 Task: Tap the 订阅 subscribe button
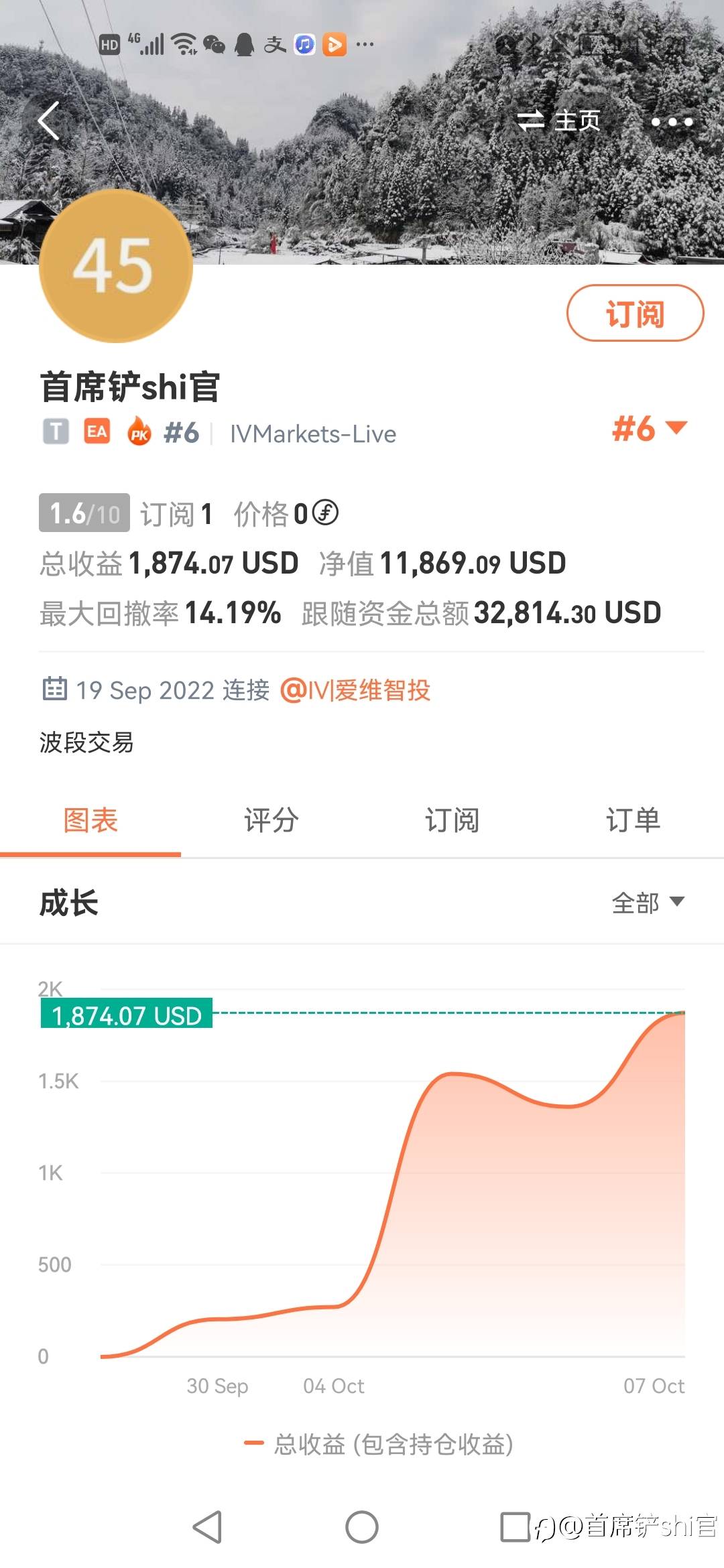(x=635, y=313)
